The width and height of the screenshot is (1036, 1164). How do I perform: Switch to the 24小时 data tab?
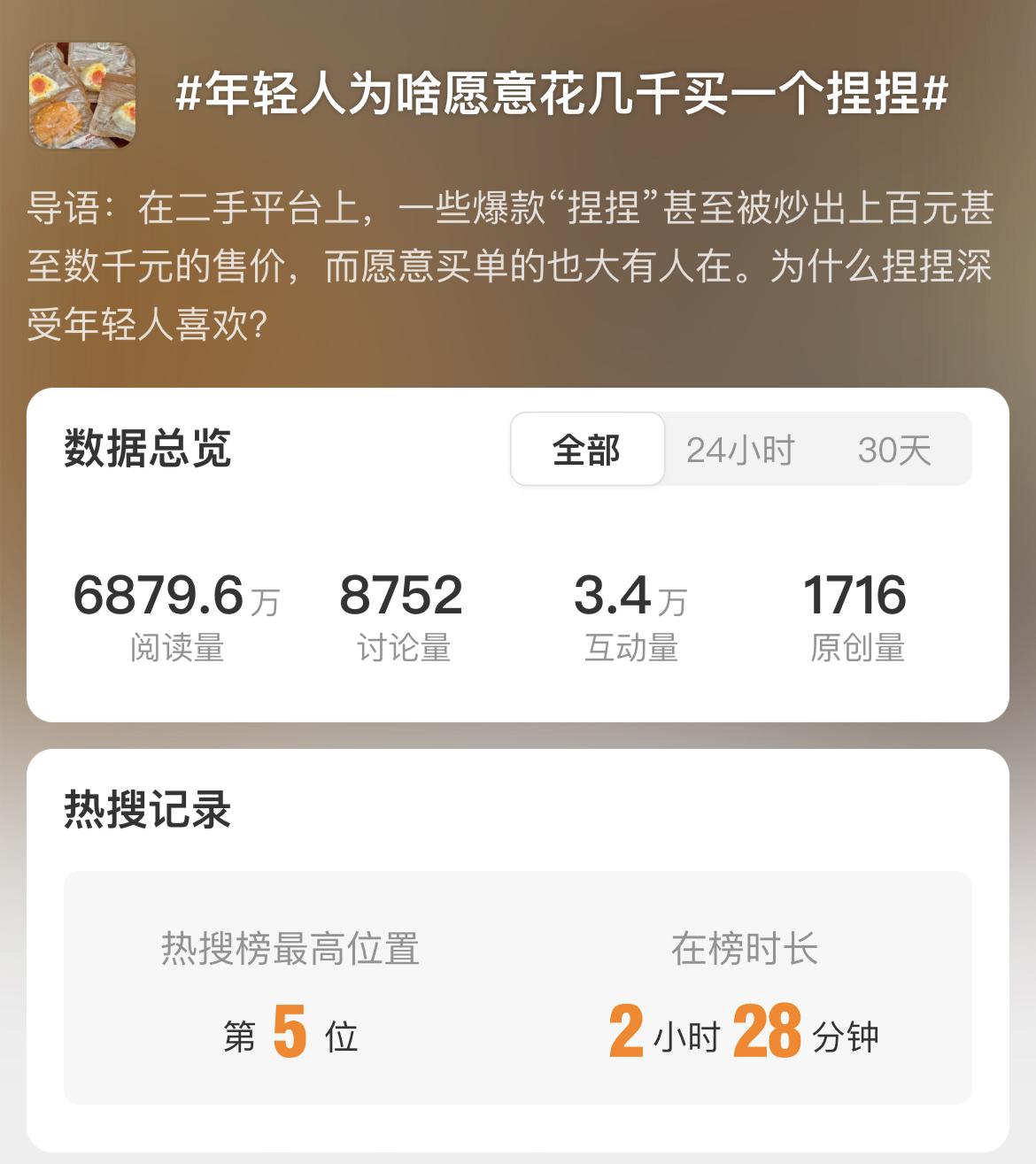click(740, 450)
